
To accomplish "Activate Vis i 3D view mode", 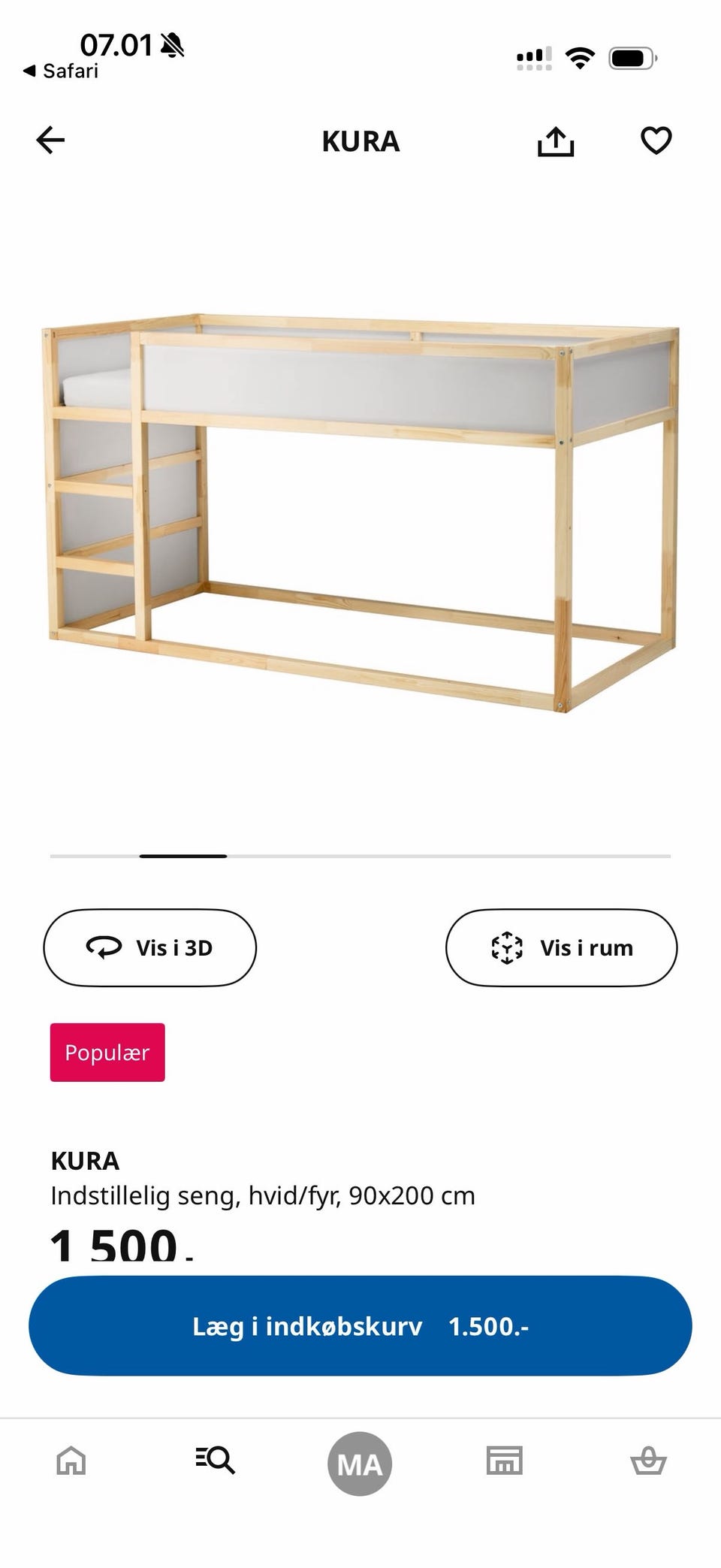I will pyautogui.click(x=149, y=947).
